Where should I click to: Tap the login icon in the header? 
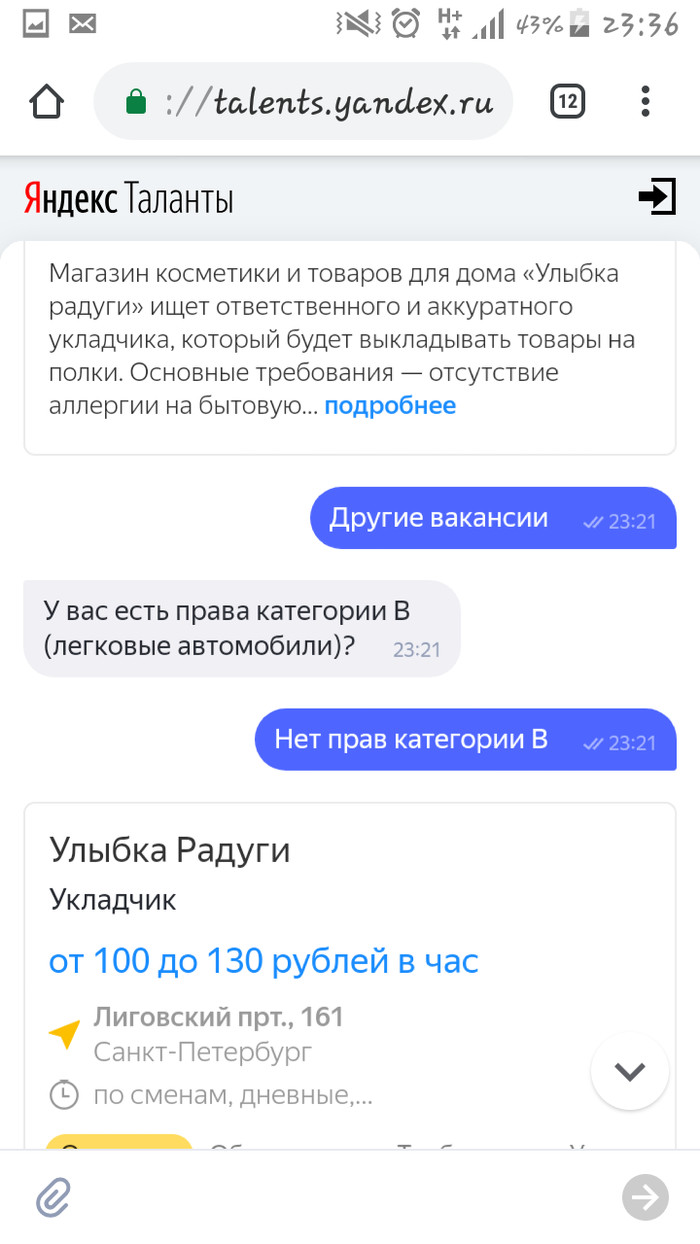click(x=657, y=197)
